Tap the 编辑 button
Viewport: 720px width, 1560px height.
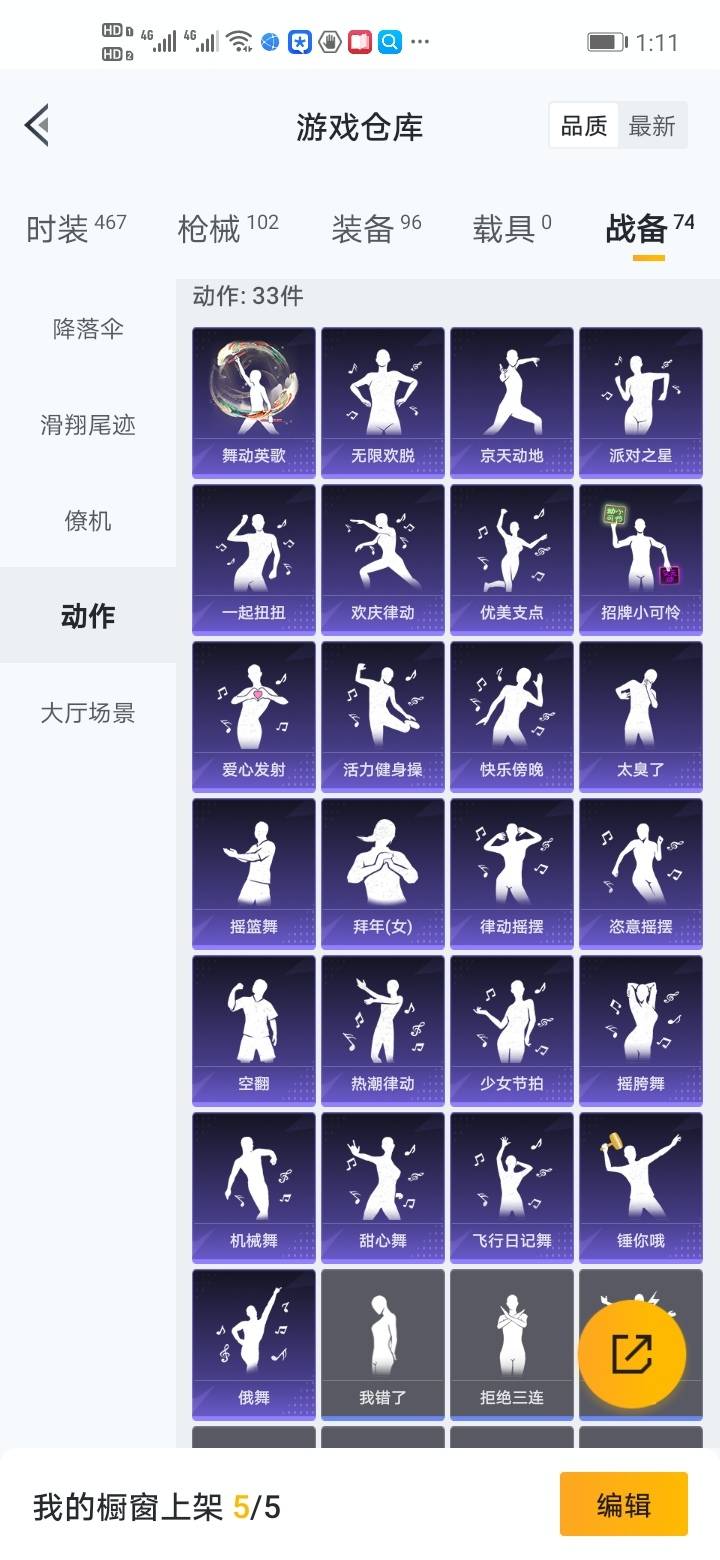point(624,1504)
